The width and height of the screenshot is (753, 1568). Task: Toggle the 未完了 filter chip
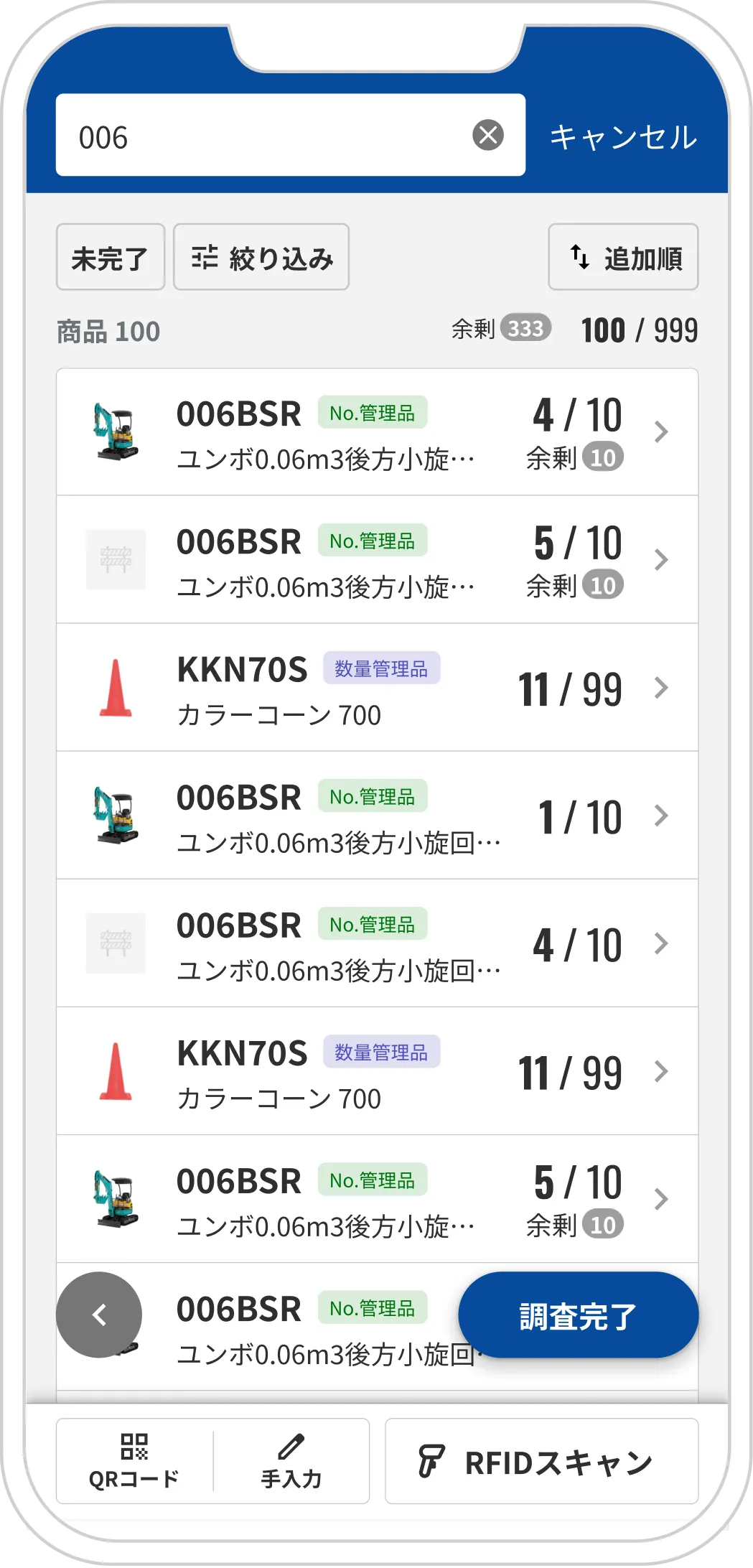click(x=111, y=257)
